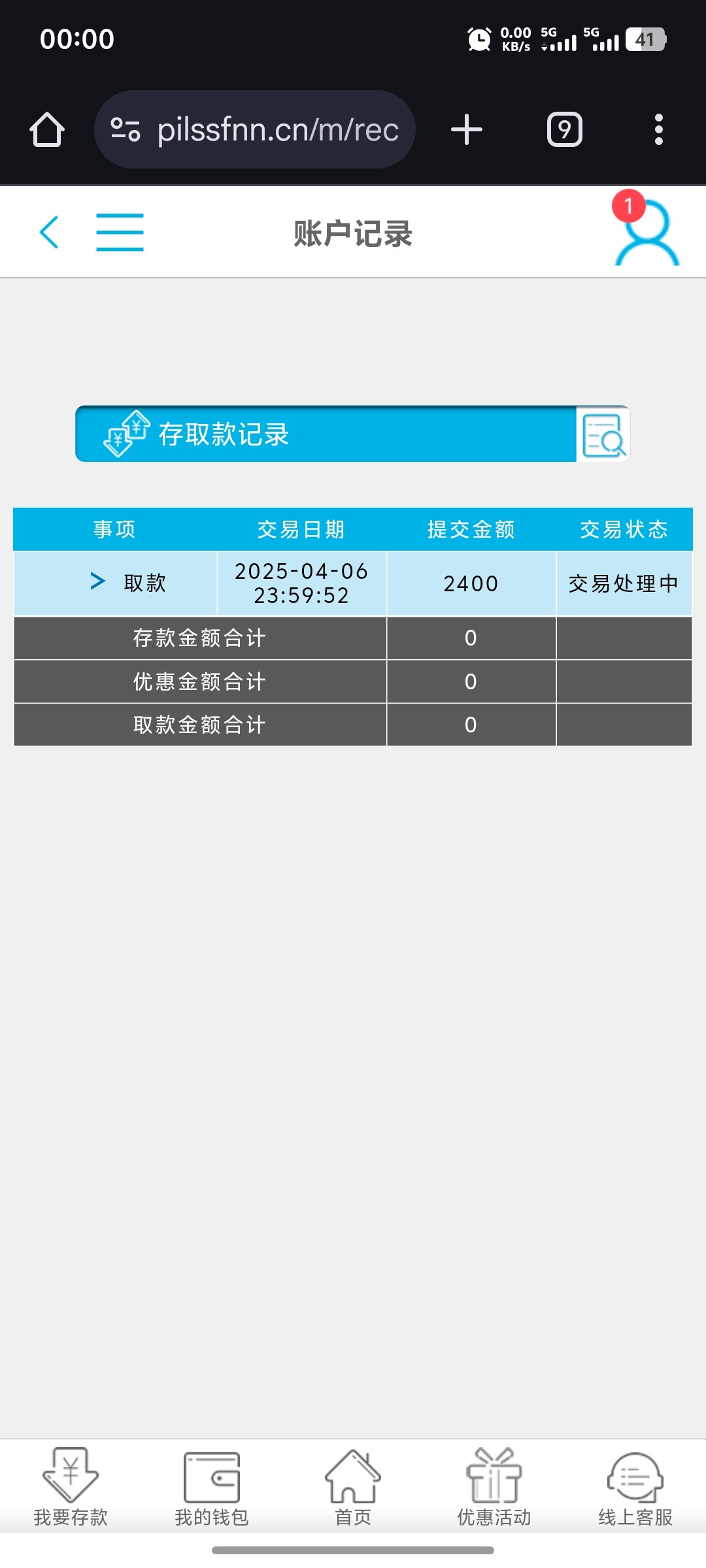Expand the 取款 transaction row
The width and height of the screenshot is (706, 1568).
(98, 581)
